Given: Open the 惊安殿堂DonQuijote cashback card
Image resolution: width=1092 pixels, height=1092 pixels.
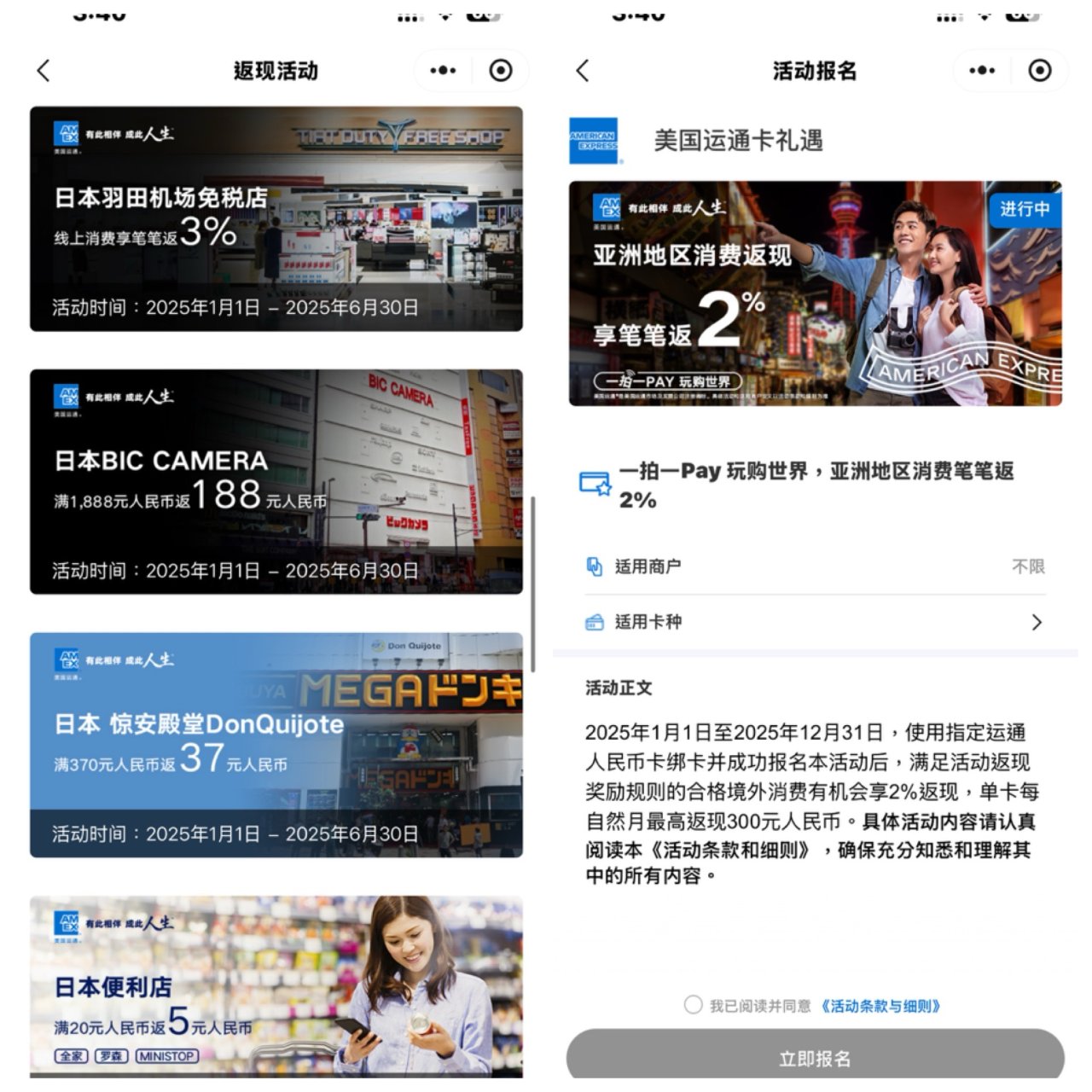Looking at the screenshot, I should [x=276, y=745].
